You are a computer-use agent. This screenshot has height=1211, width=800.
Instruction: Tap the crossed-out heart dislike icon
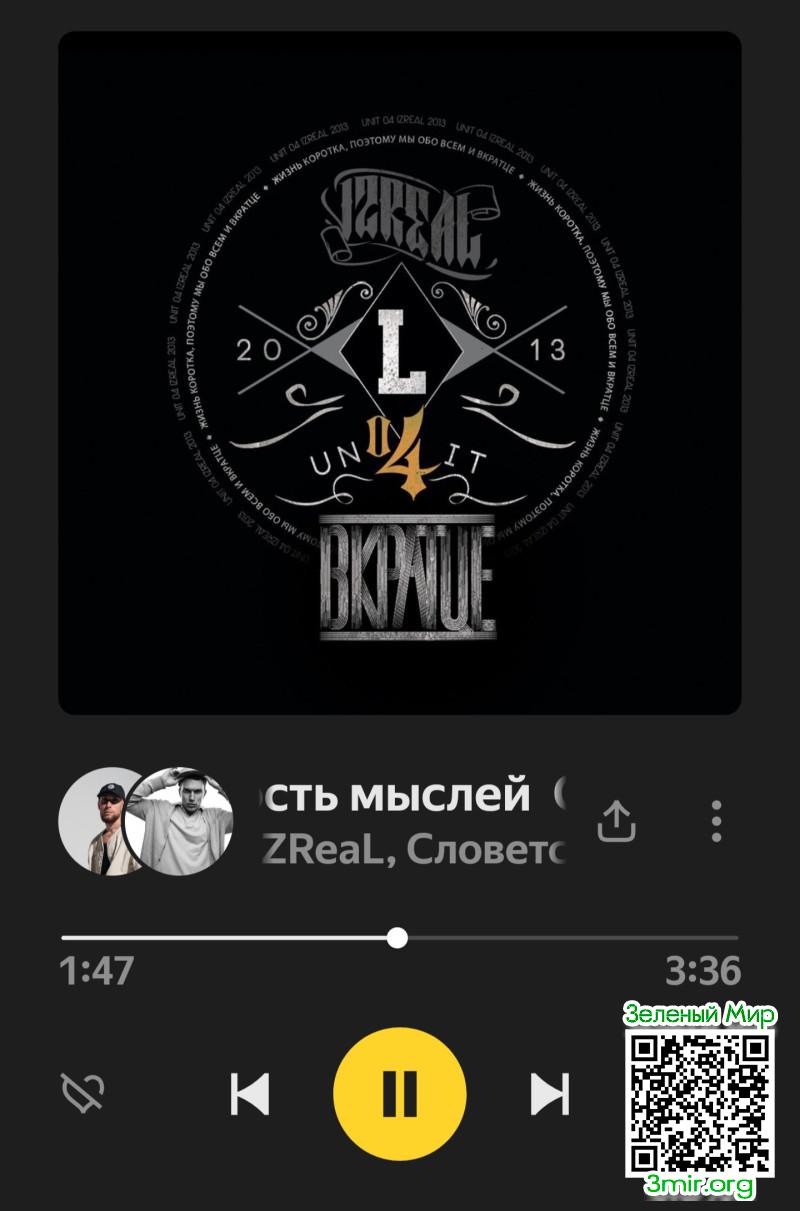84,1093
